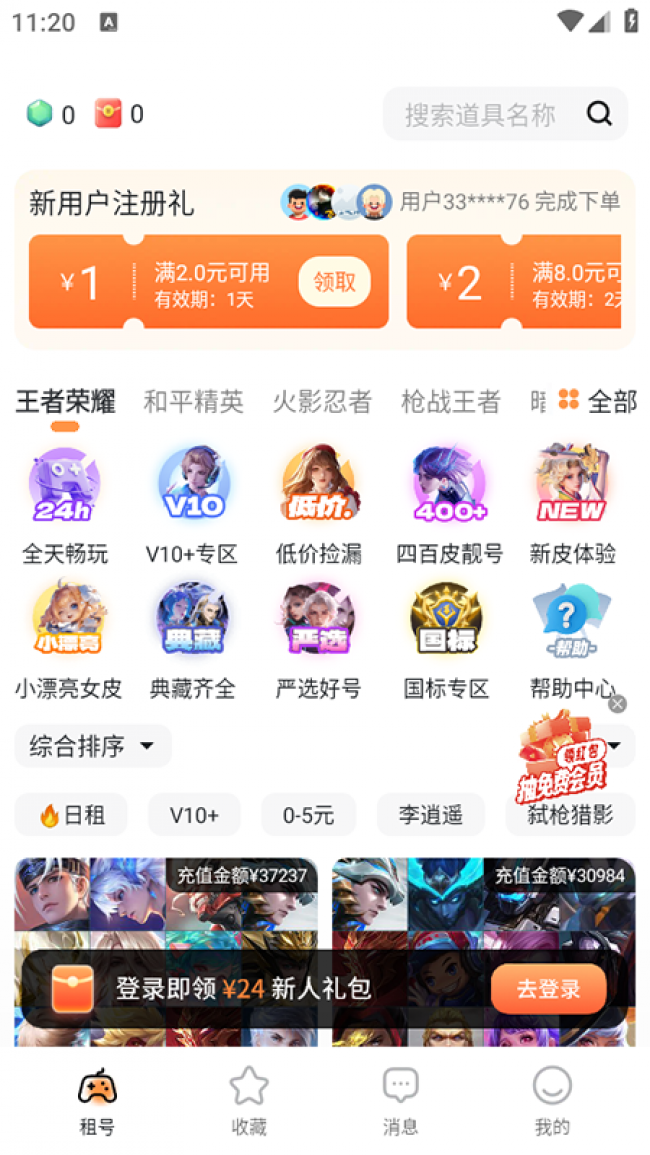
Task: Dismiss the floating red packet promo
Action: pos(617,704)
